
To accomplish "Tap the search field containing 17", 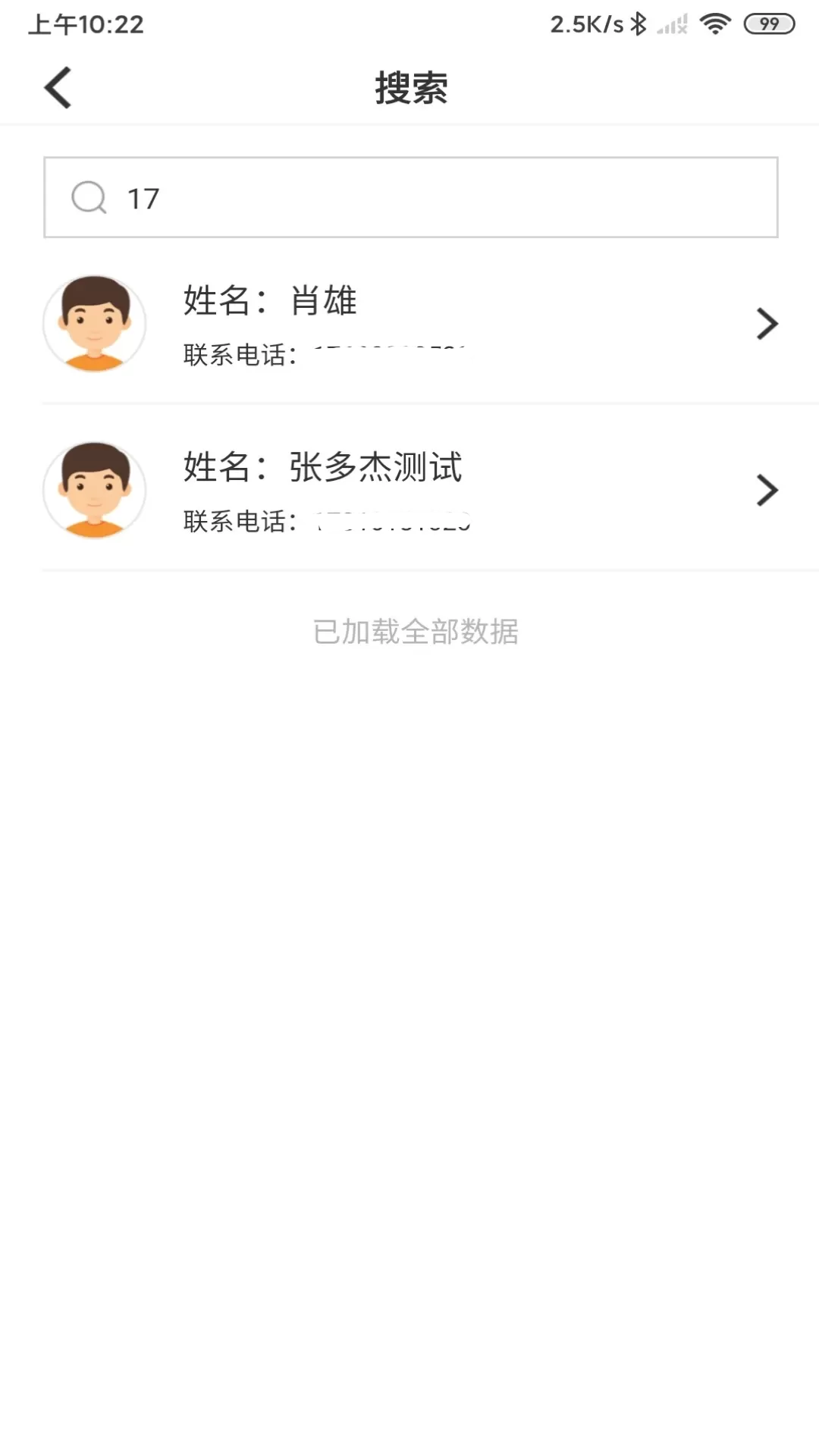I will [x=410, y=197].
